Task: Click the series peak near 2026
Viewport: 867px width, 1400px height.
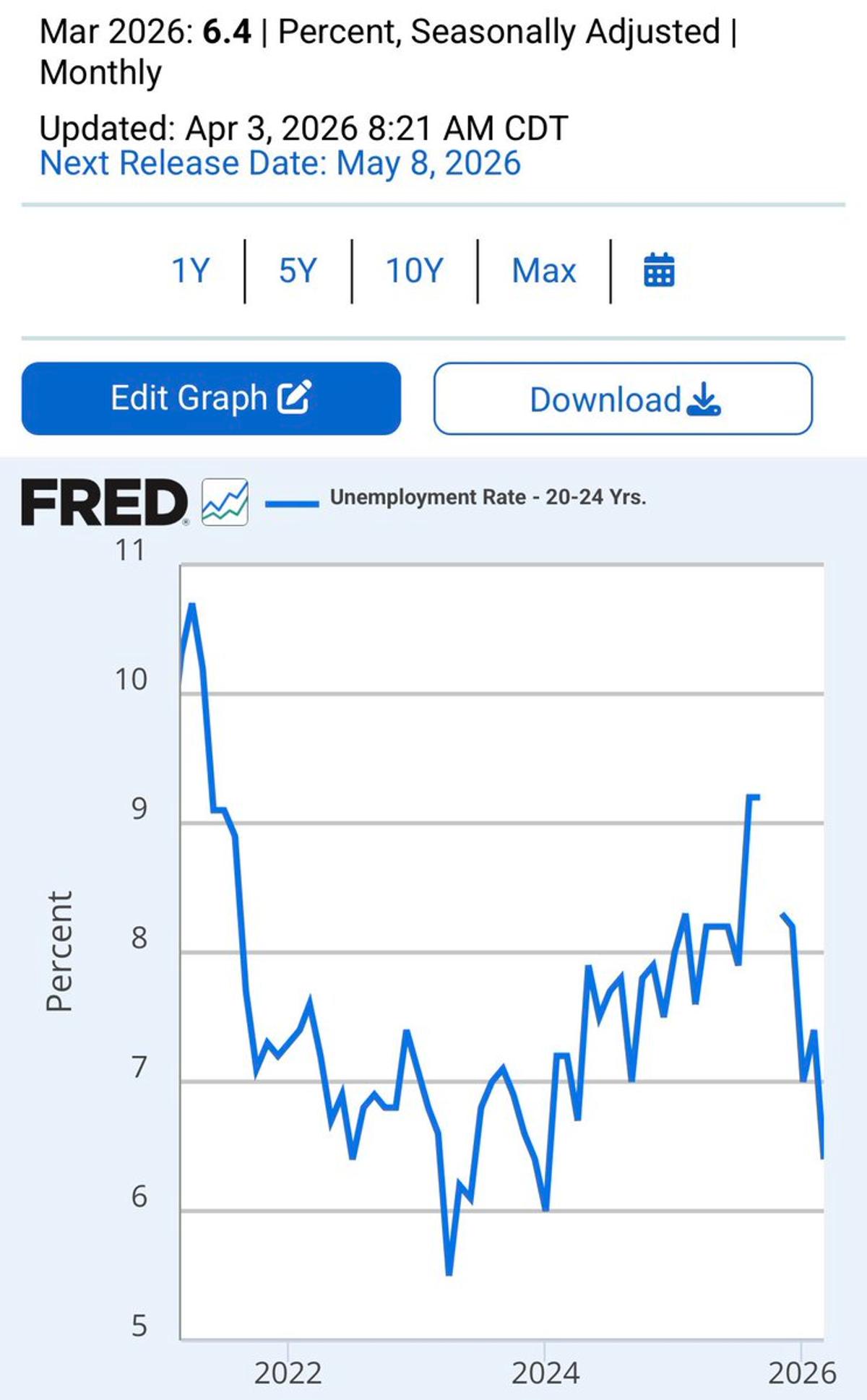Action: pos(750,797)
